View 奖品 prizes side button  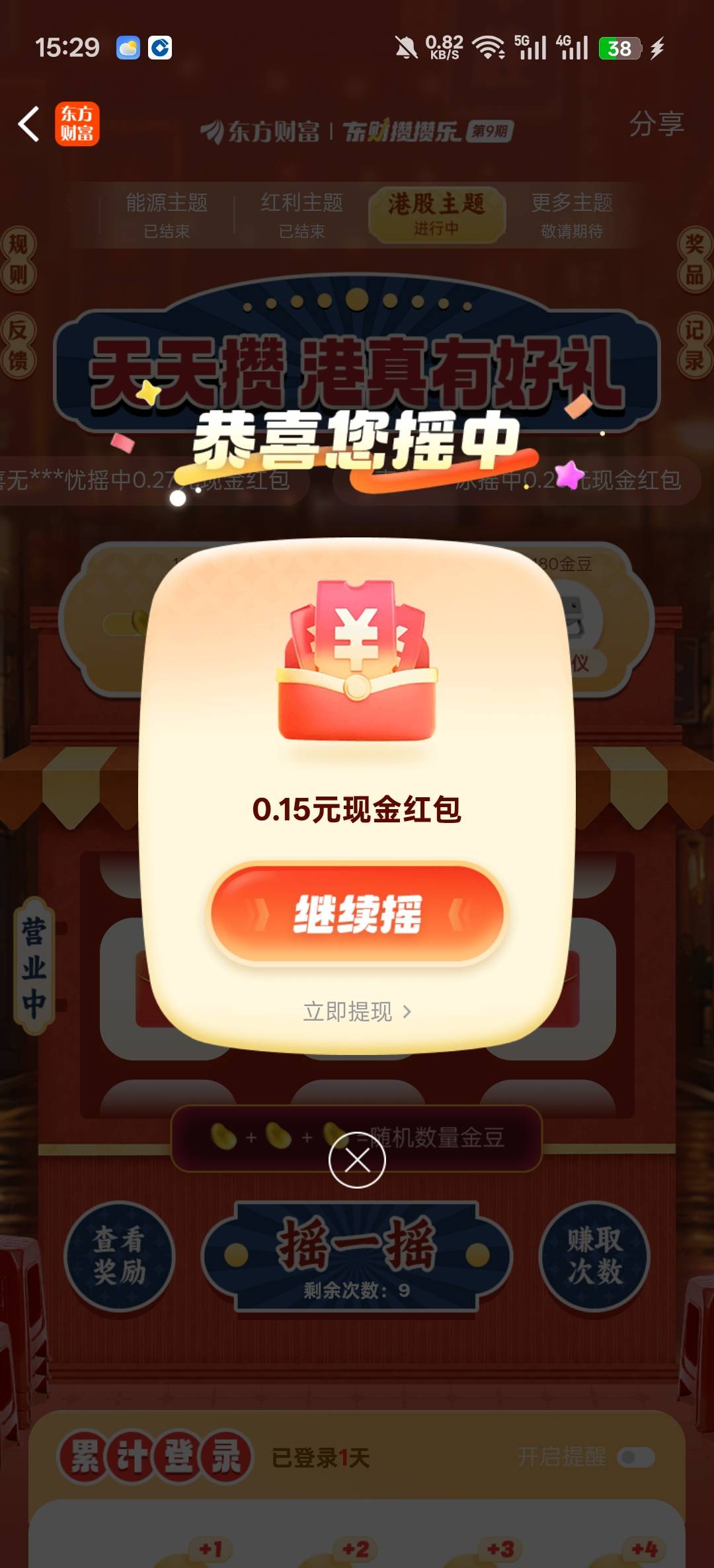click(x=695, y=260)
